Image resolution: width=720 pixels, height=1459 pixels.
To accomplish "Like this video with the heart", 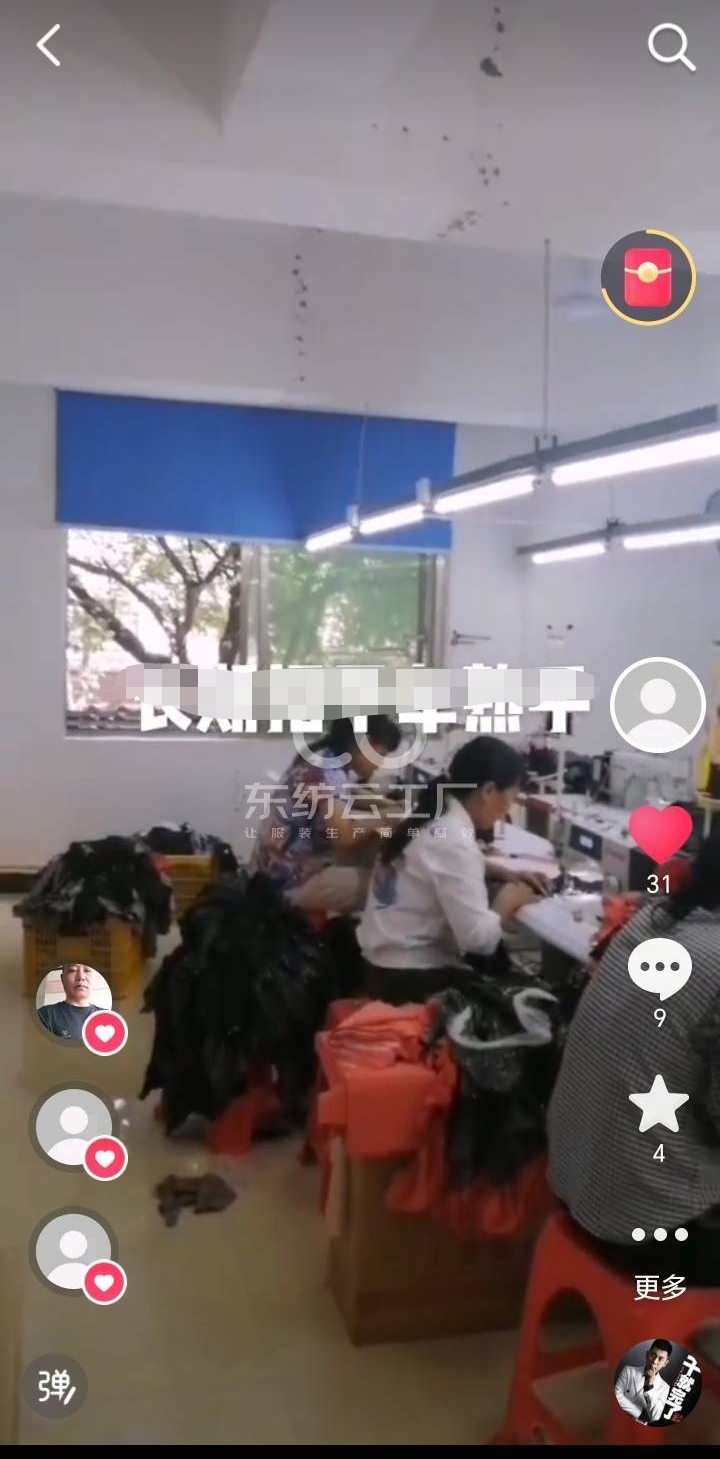I will click(x=660, y=835).
